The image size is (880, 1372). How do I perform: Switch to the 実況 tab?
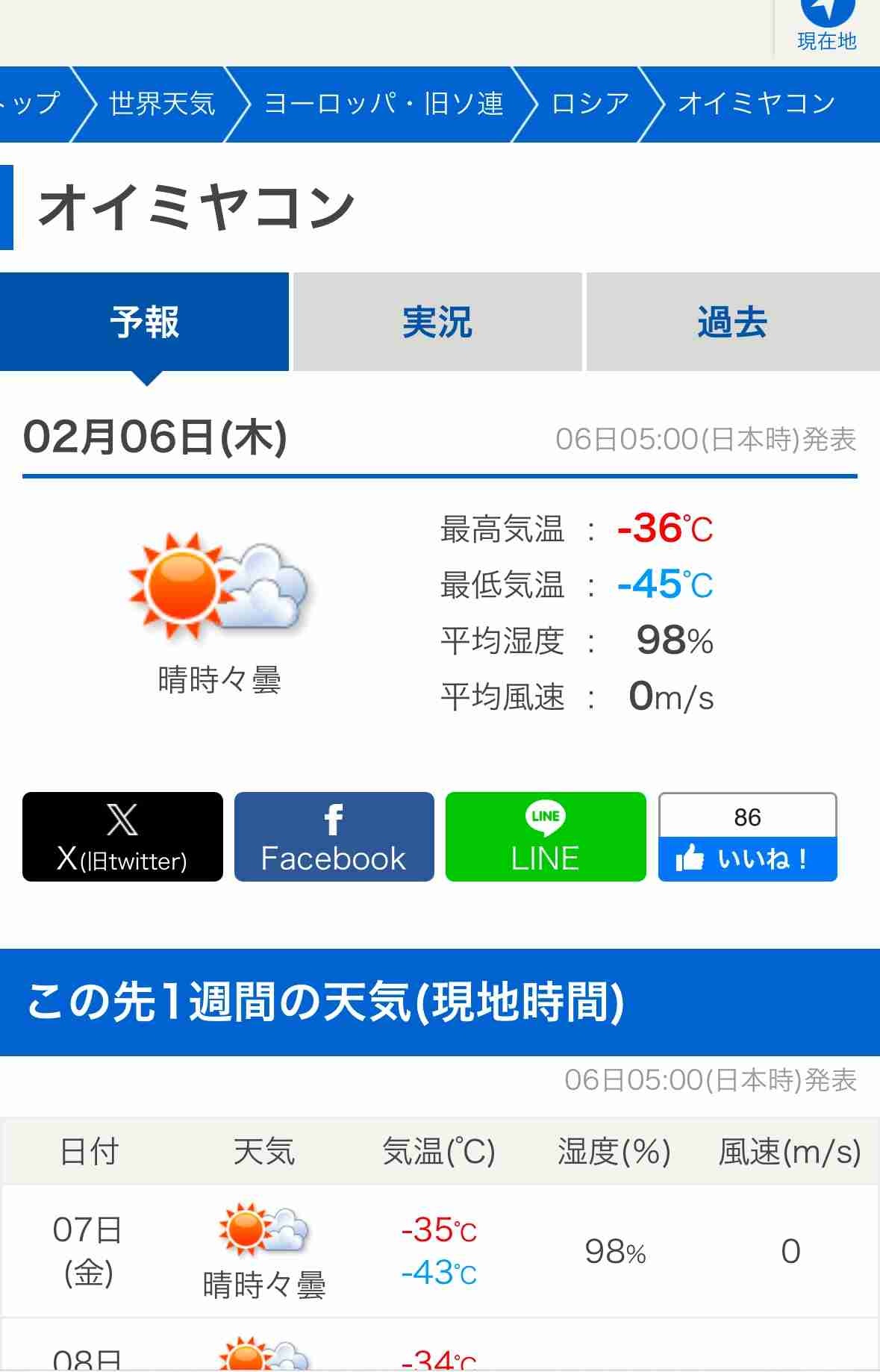[437, 322]
